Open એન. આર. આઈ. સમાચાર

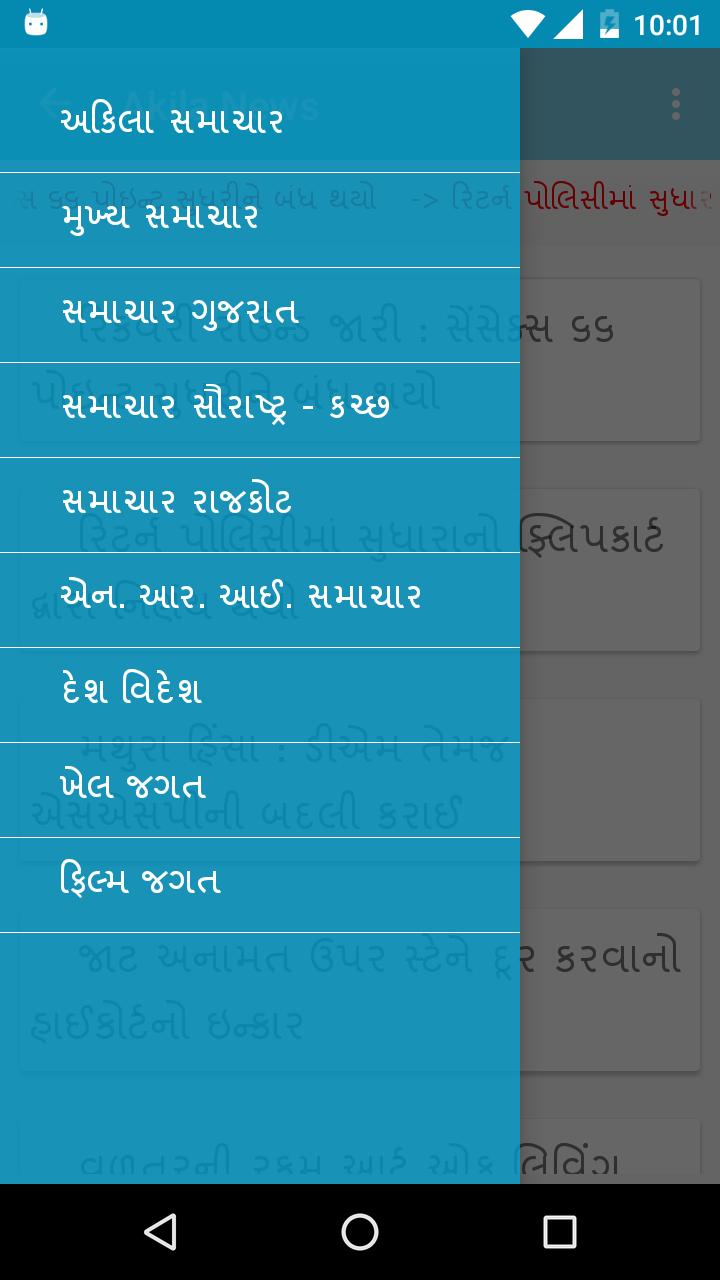point(260,597)
